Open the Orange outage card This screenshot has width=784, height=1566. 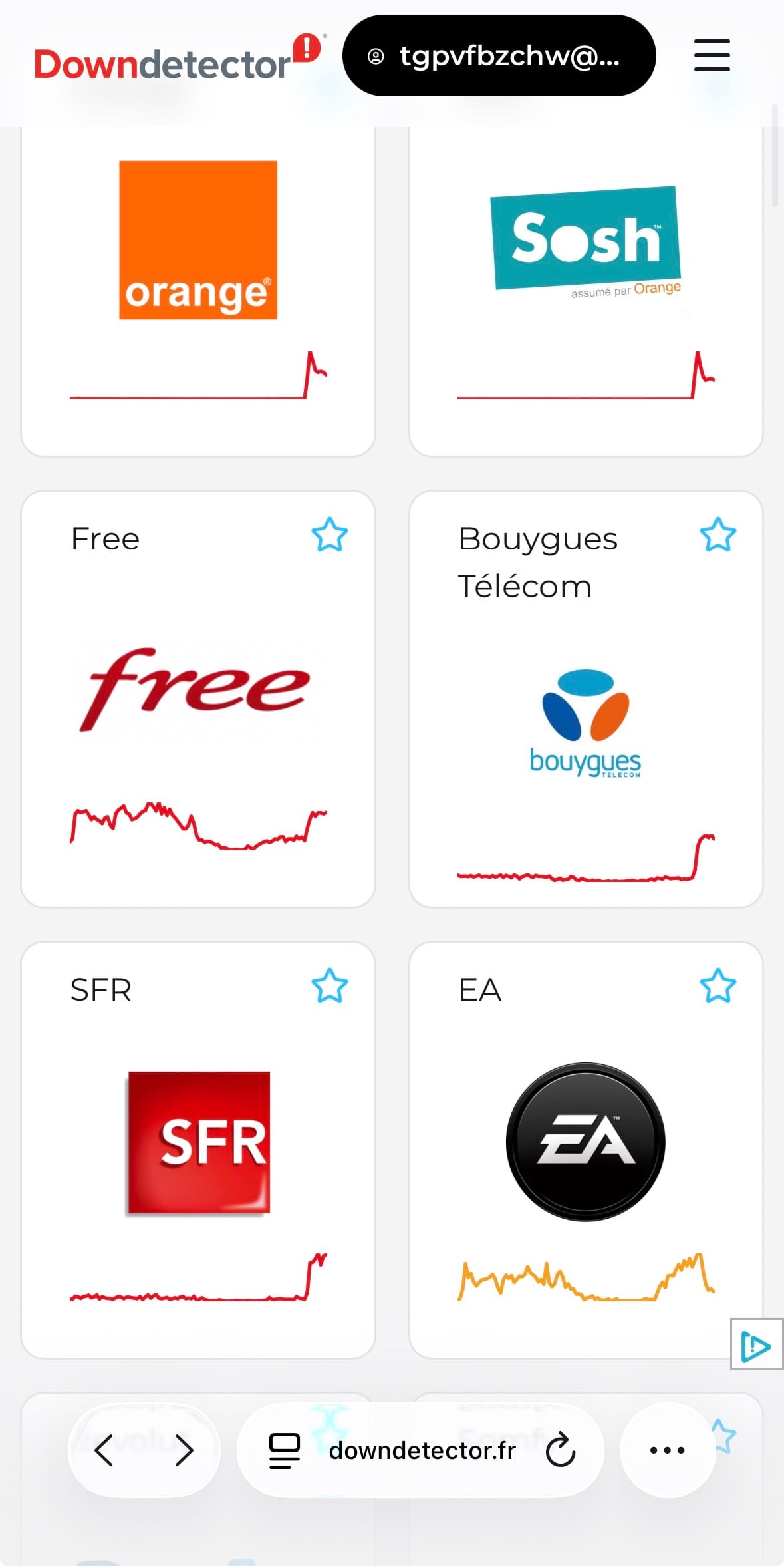tap(198, 290)
